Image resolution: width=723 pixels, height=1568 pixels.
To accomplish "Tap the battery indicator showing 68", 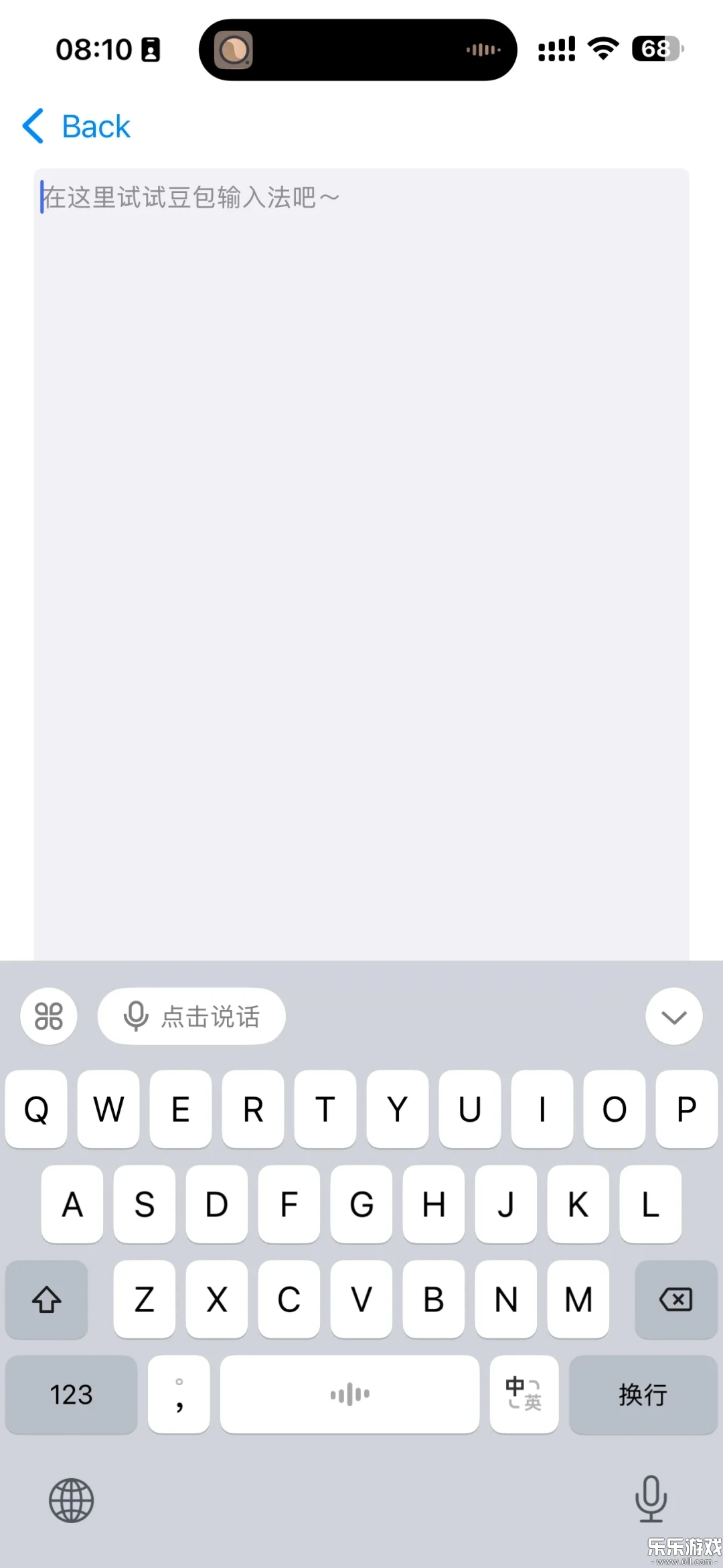I will coord(655,49).
